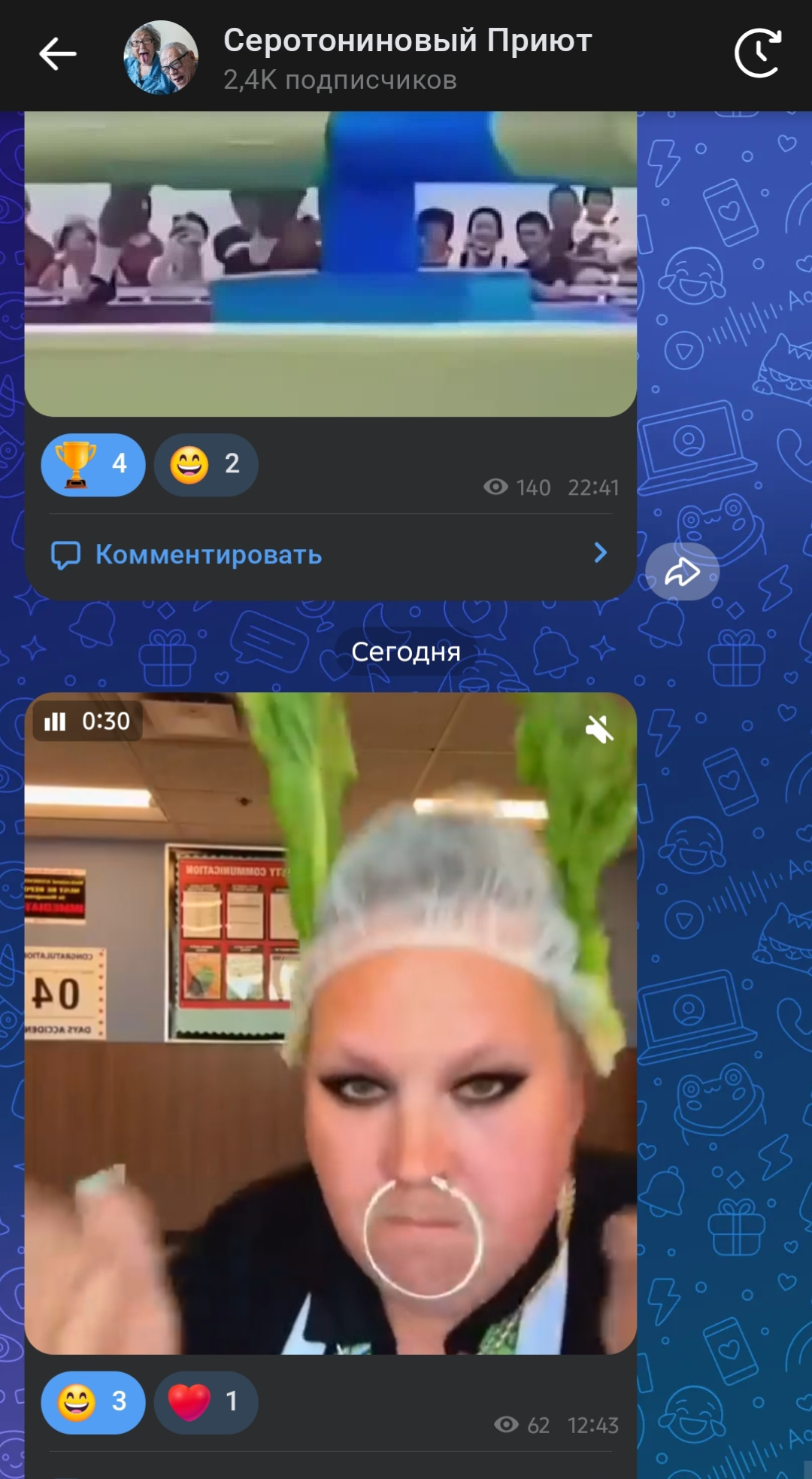
Task: Open the 0:30 video post
Action: [331, 1023]
